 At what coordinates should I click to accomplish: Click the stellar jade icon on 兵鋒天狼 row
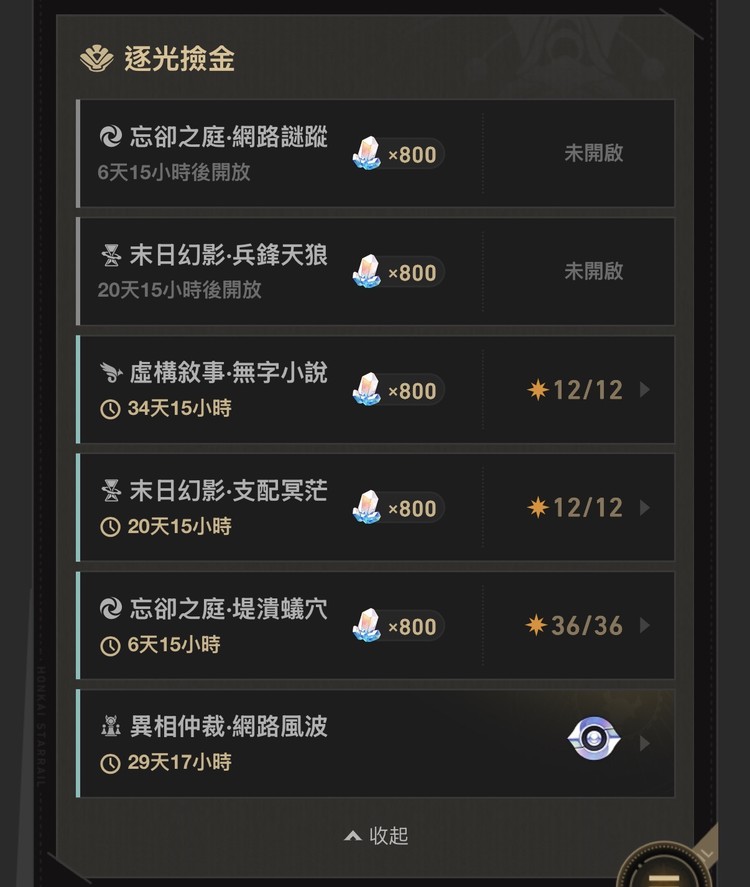(x=366, y=272)
